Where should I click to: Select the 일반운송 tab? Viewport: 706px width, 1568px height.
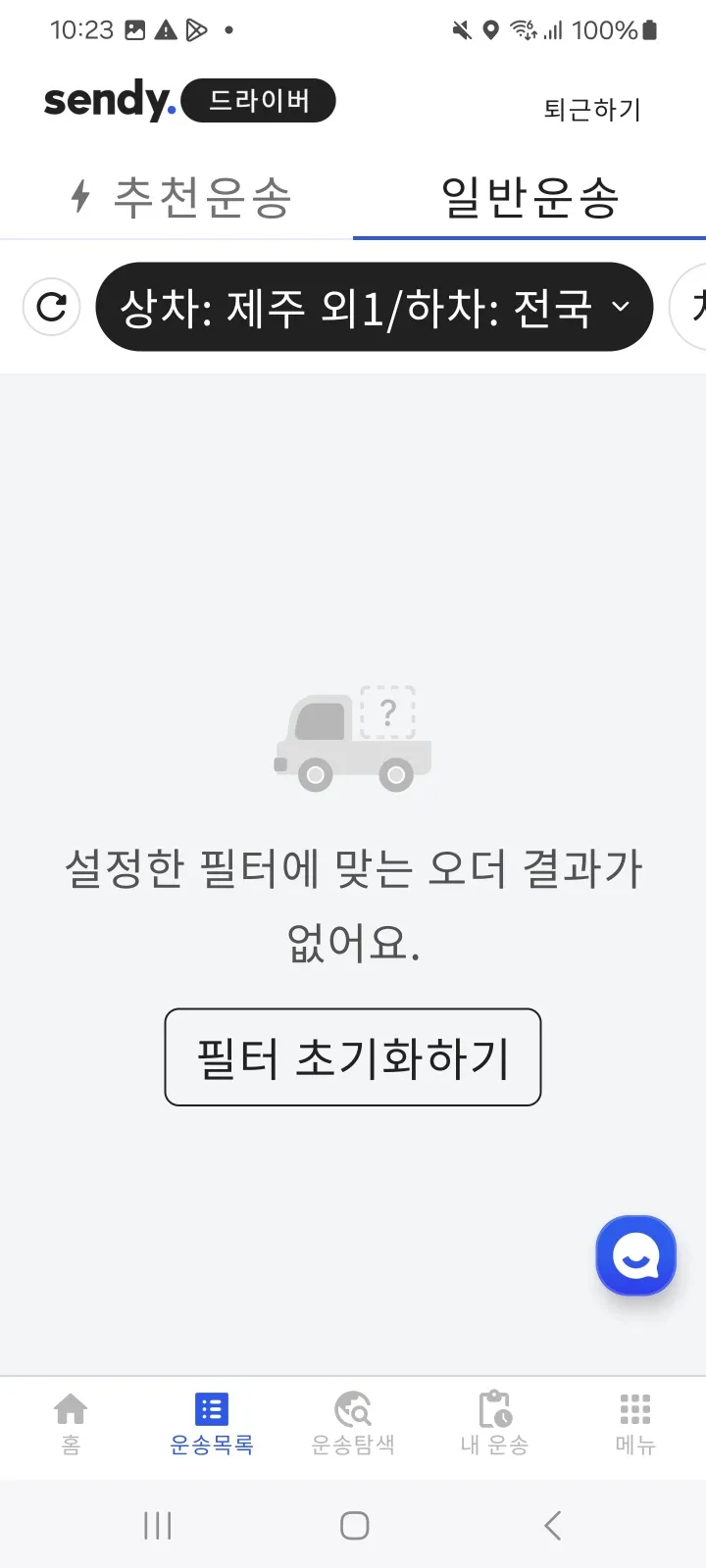coord(529,197)
